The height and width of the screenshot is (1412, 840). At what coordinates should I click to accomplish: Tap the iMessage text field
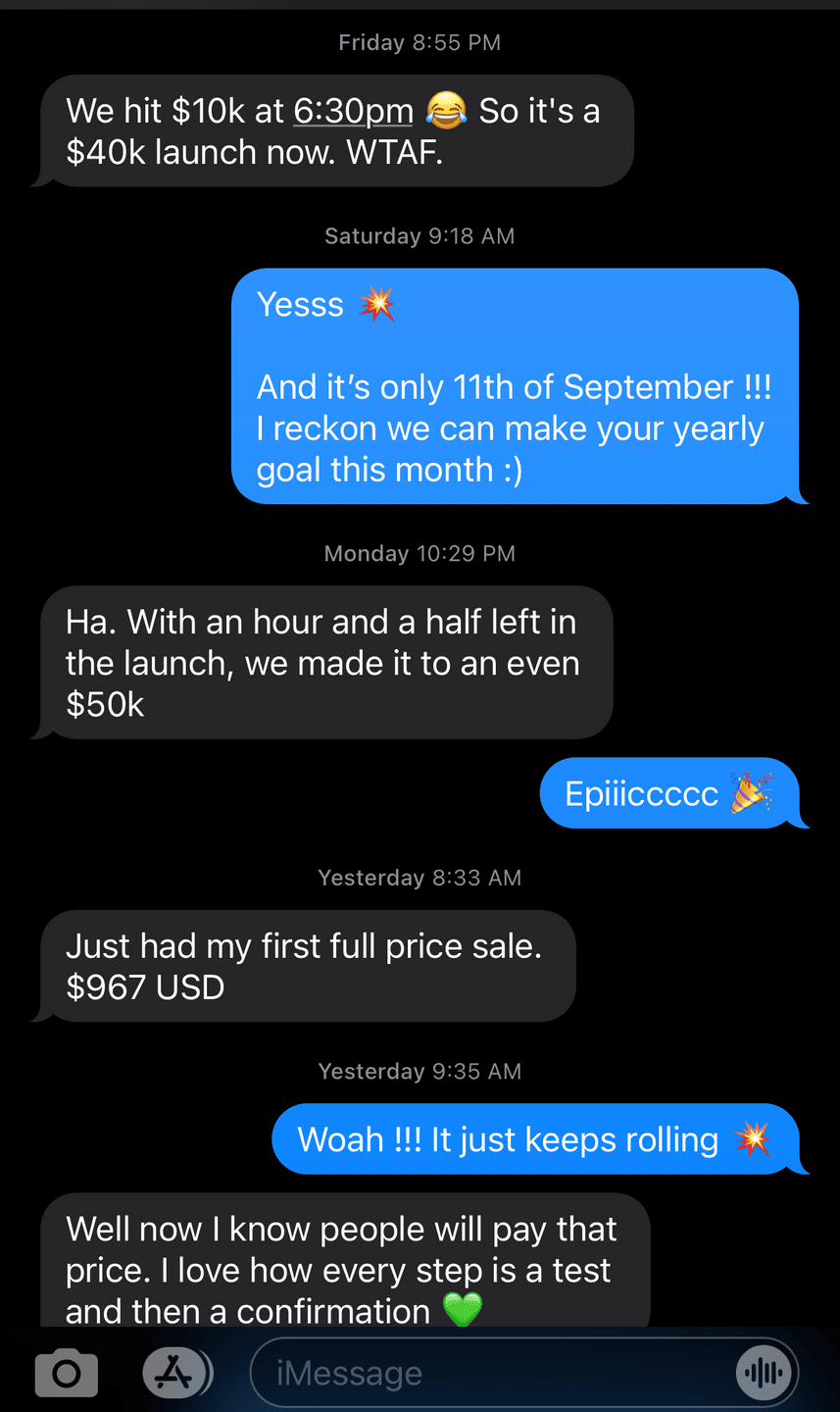524,1373
